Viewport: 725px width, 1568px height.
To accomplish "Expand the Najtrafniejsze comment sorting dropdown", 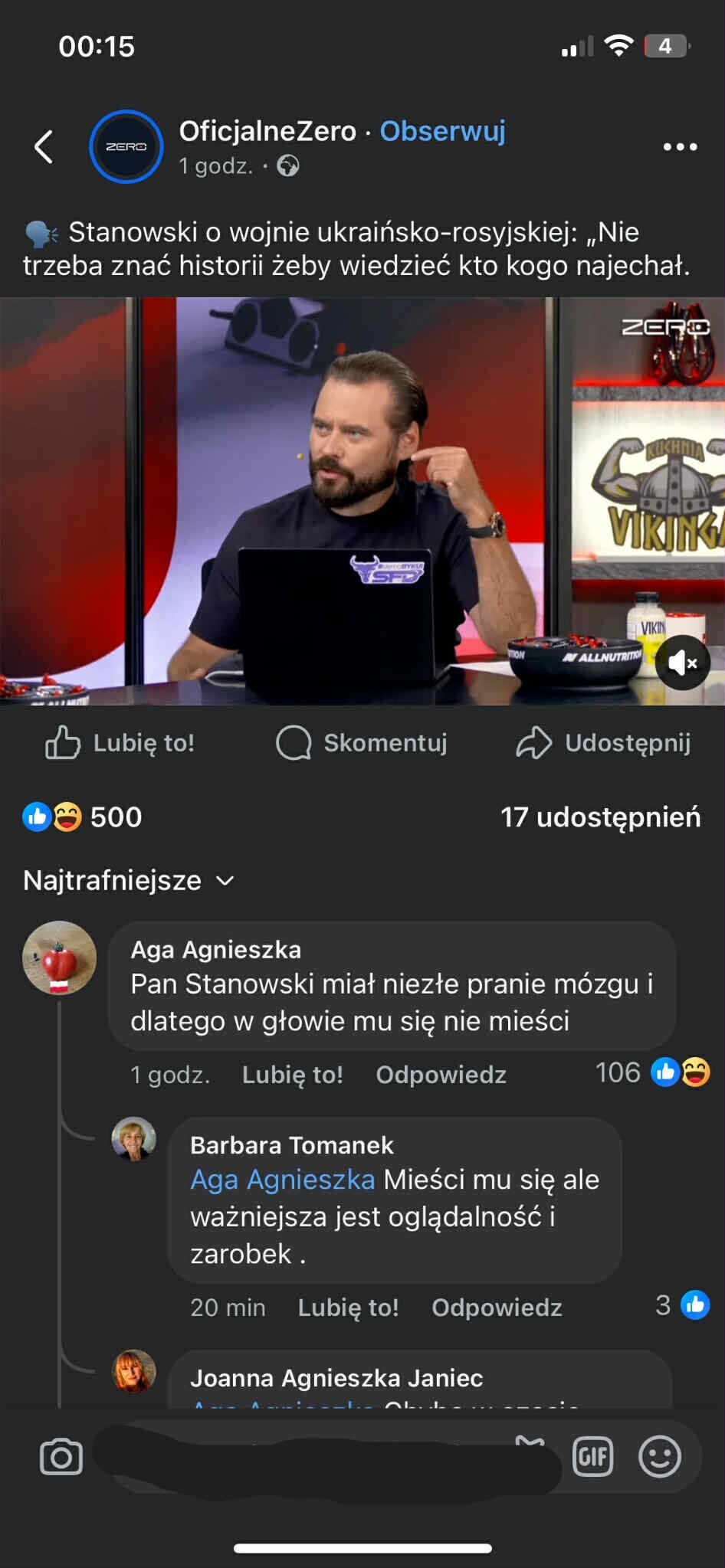I will (129, 880).
